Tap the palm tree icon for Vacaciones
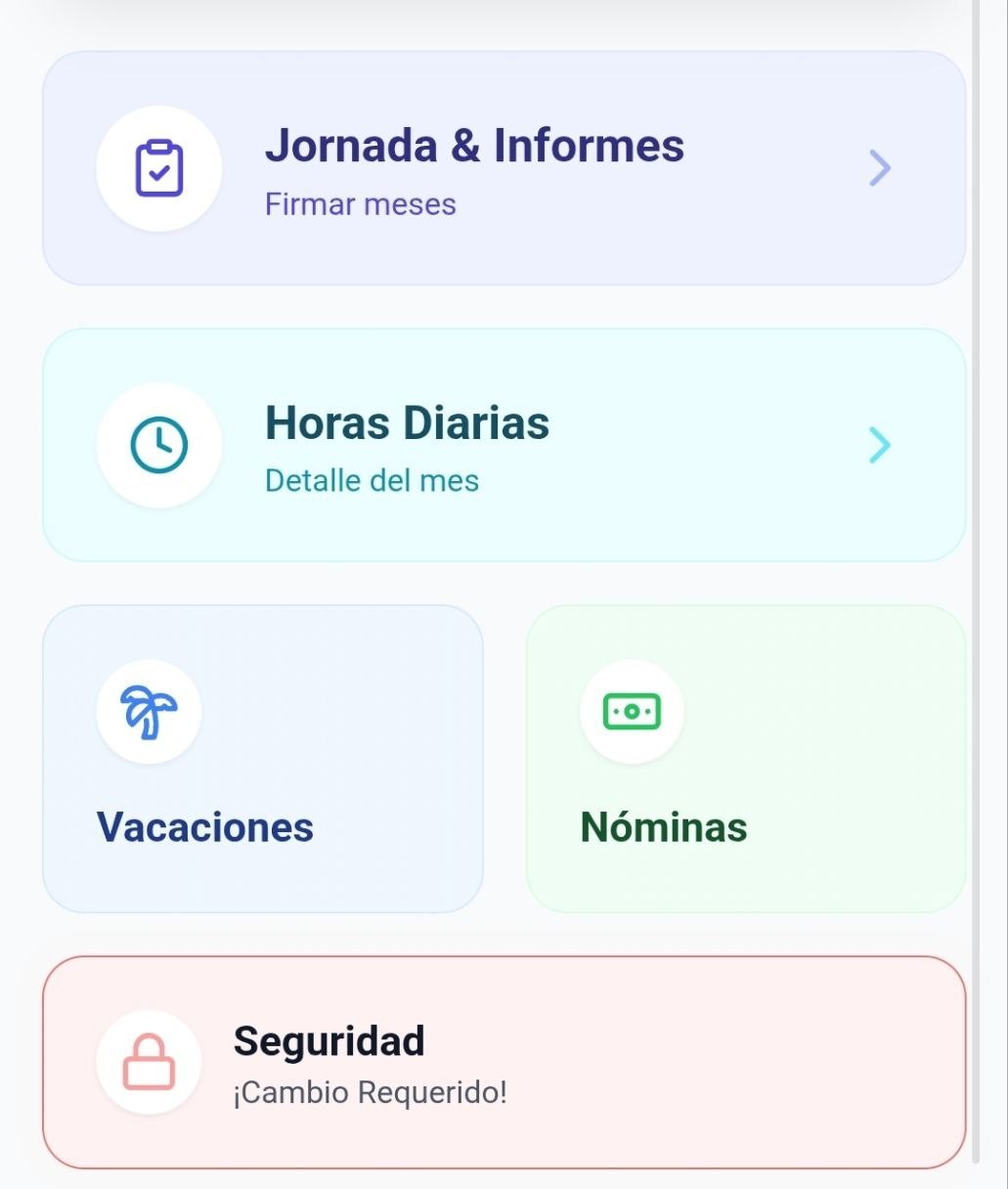 click(x=148, y=712)
